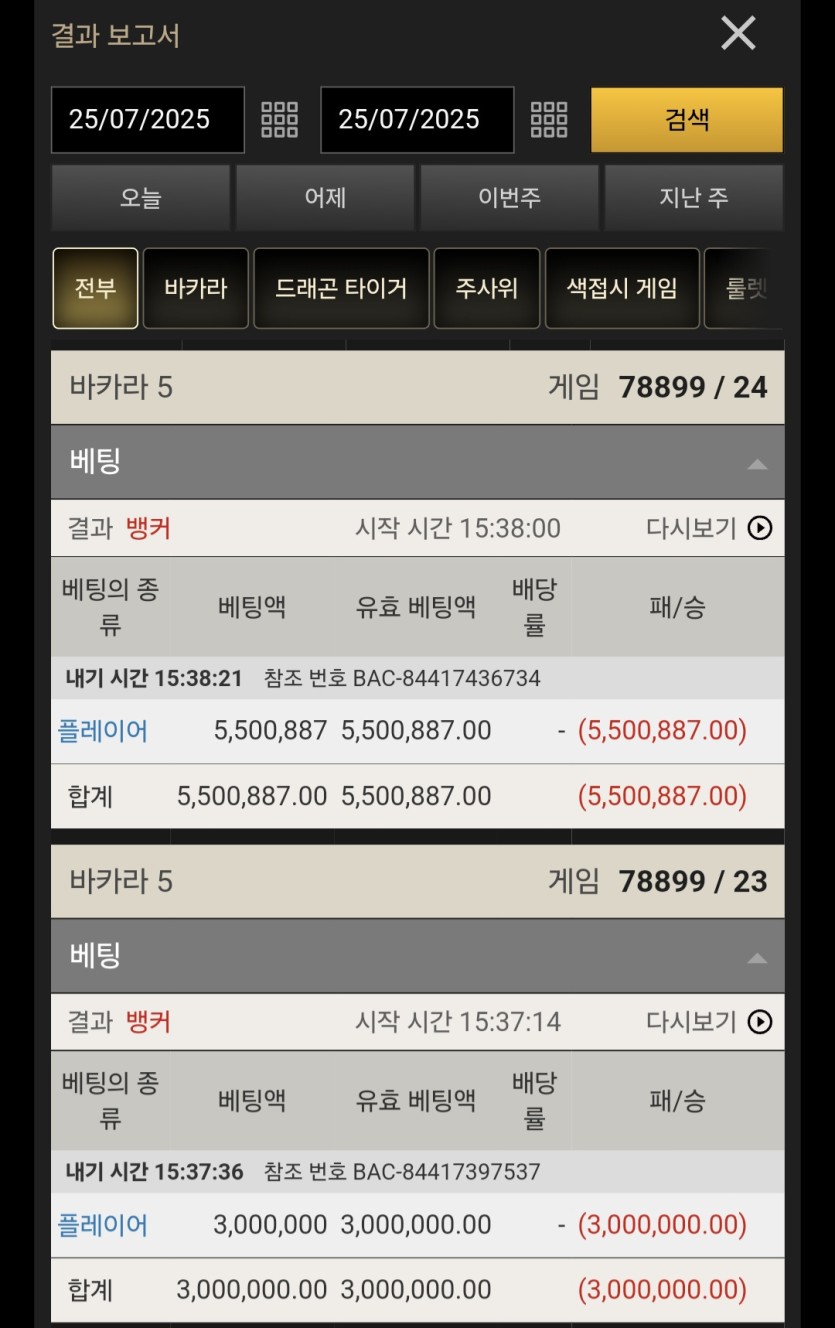
Task: Edit the end date field
Action: pos(417,120)
